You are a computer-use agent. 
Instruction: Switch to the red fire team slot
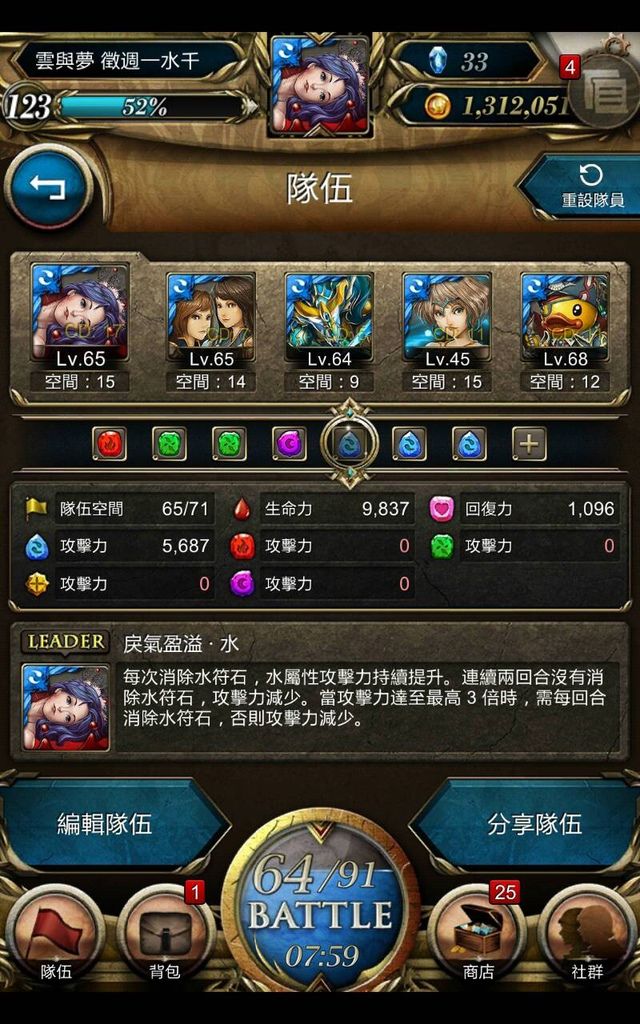(x=110, y=443)
